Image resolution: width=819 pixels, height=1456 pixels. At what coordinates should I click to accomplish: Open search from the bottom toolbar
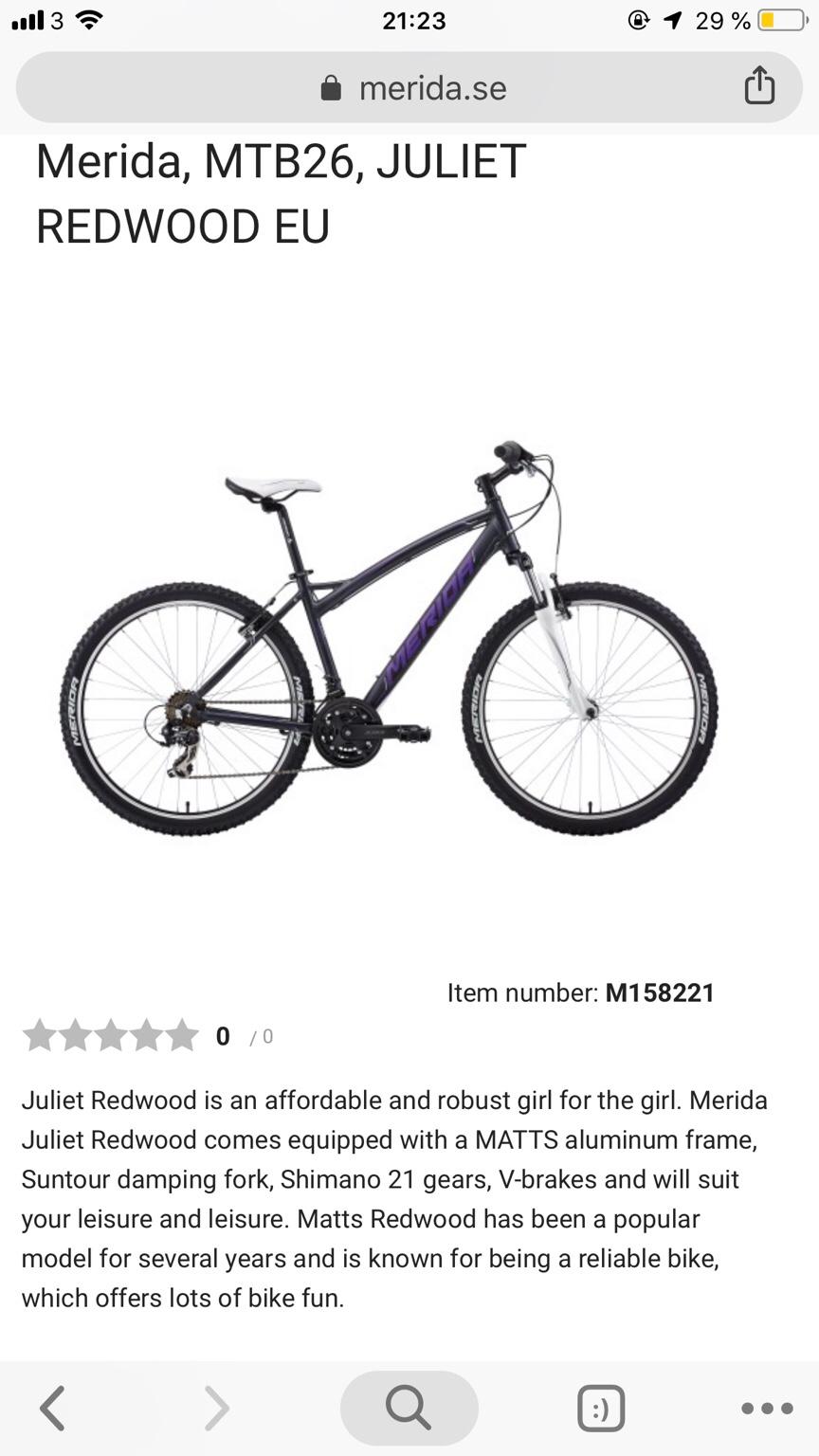(409, 1408)
